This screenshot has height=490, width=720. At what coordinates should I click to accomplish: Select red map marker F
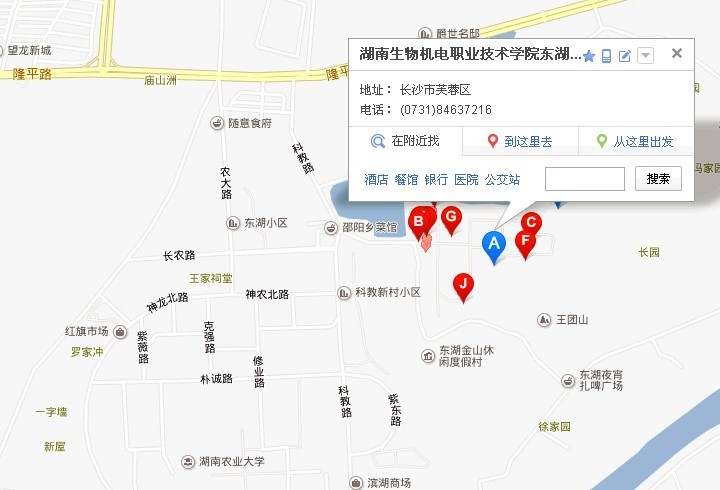tap(525, 241)
